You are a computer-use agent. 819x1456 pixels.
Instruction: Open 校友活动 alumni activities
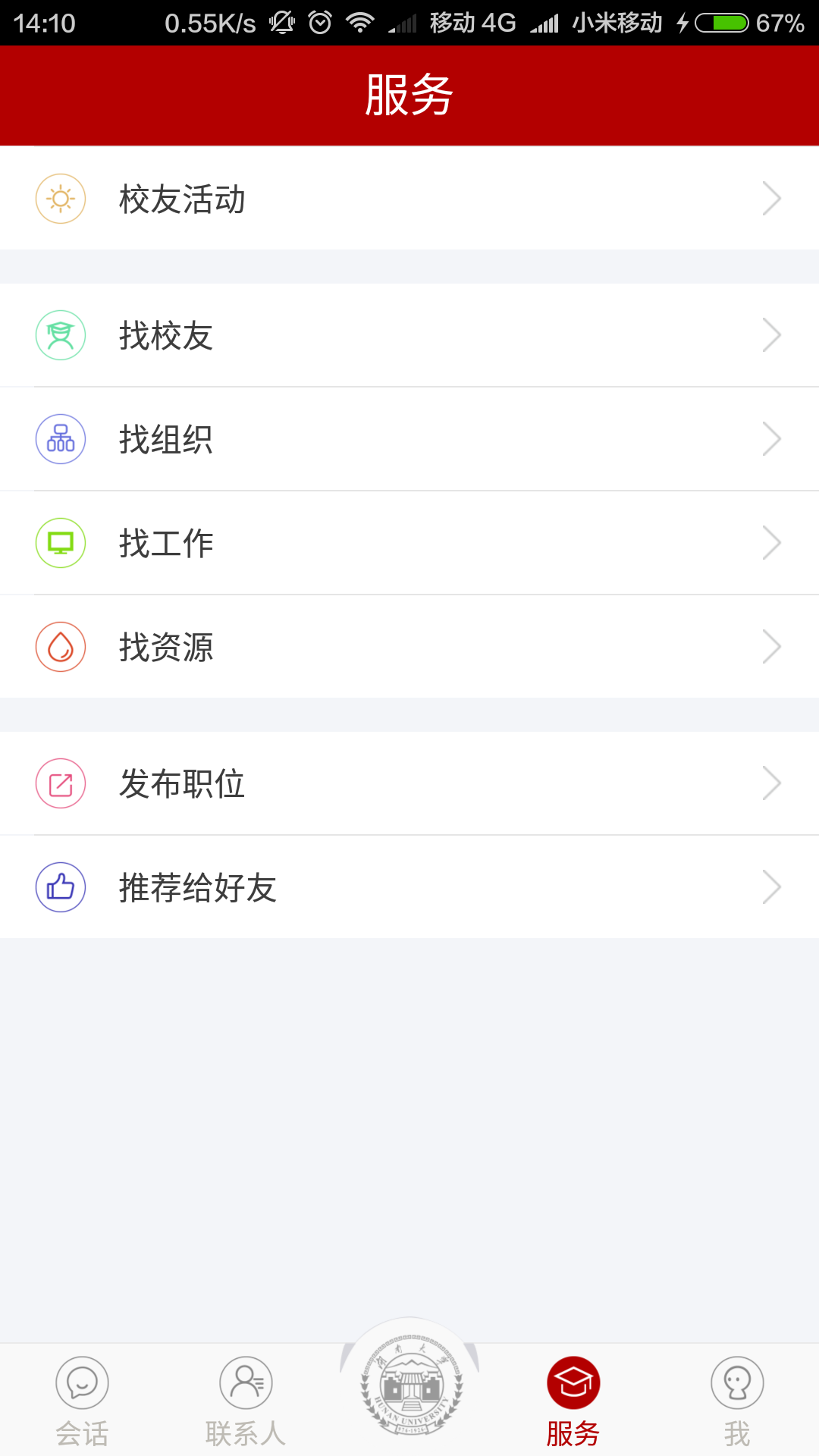tap(409, 199)
